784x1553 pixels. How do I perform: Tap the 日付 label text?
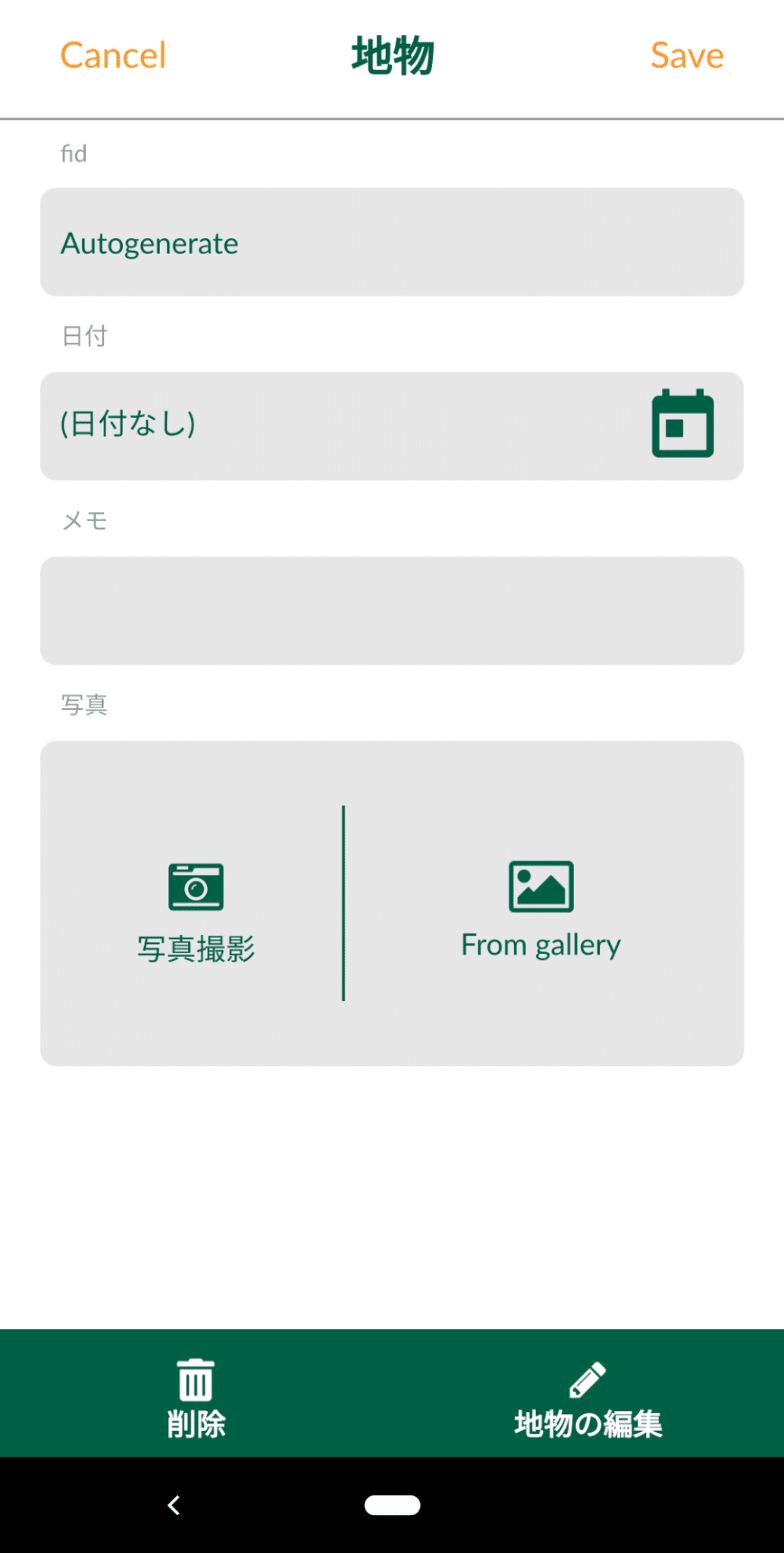[x=84, y=336]
